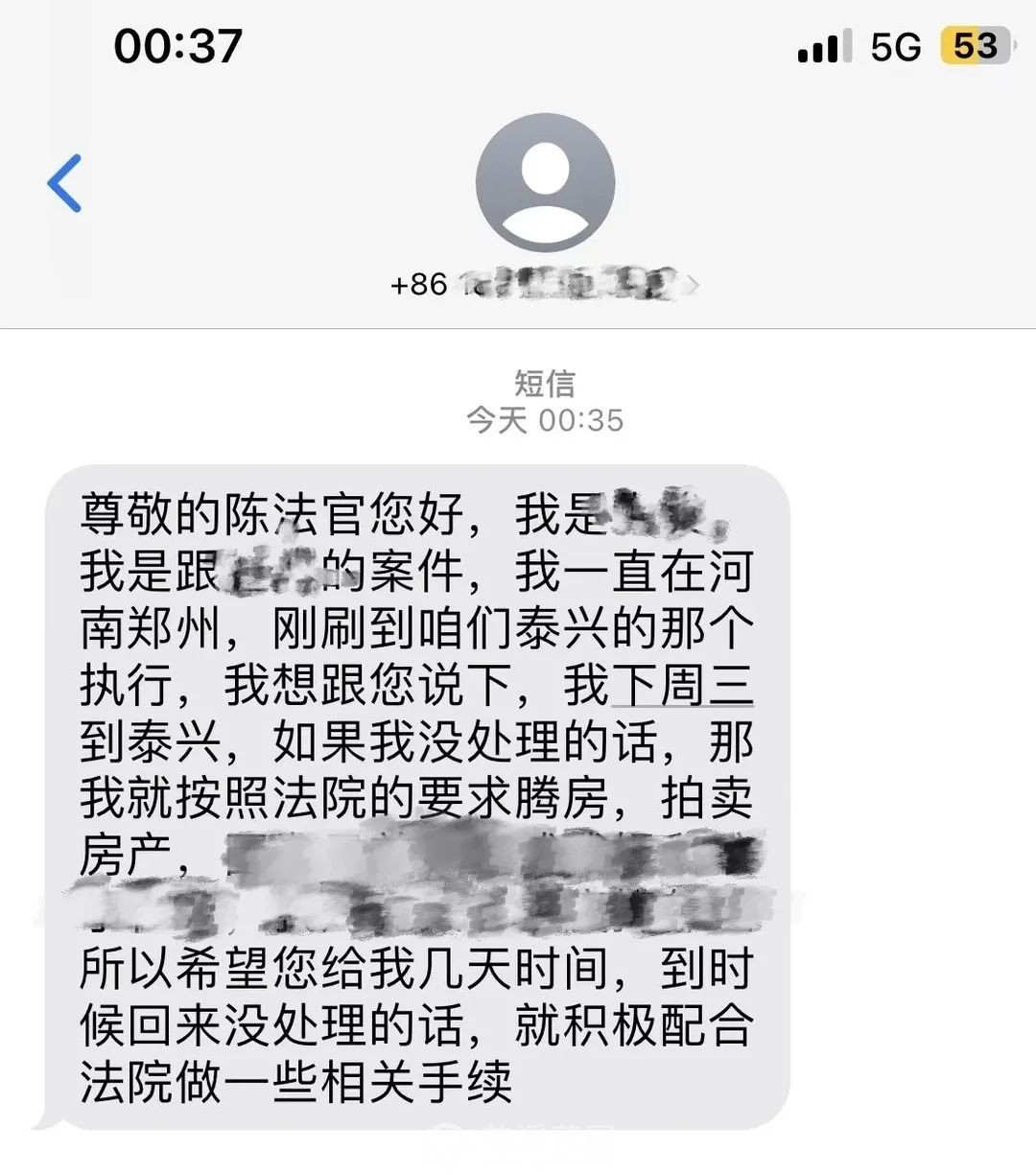This screenshot has width=1036, height=1175.
Task: Go back to the messages list
Action: tap(65, 182)
